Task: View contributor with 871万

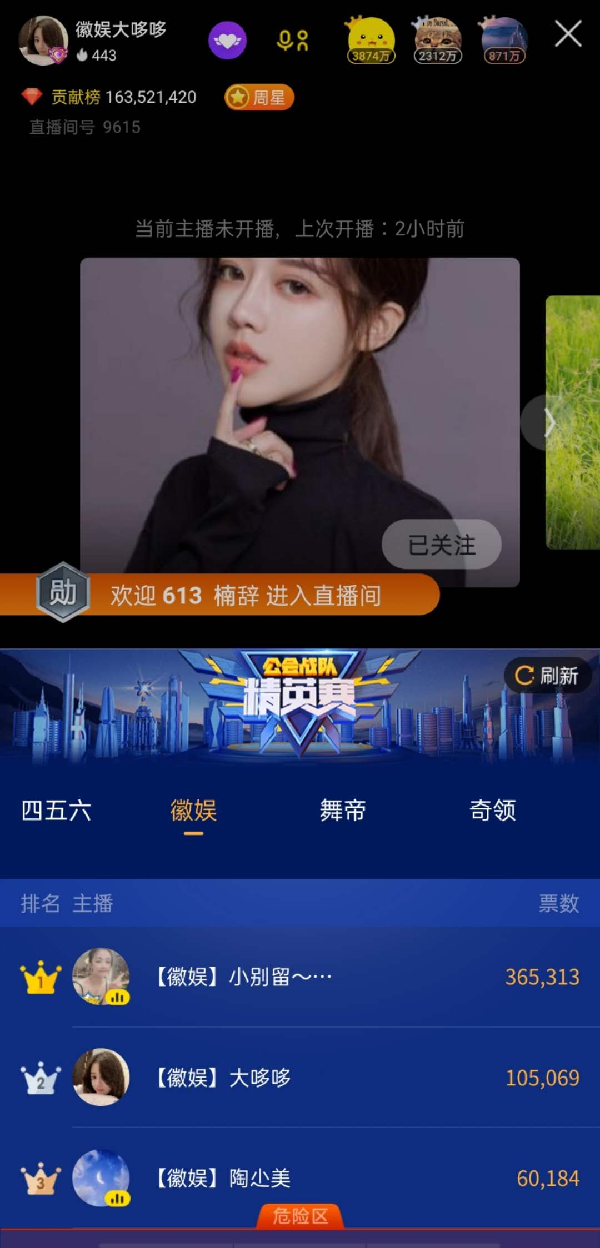Action: point(503,40)
